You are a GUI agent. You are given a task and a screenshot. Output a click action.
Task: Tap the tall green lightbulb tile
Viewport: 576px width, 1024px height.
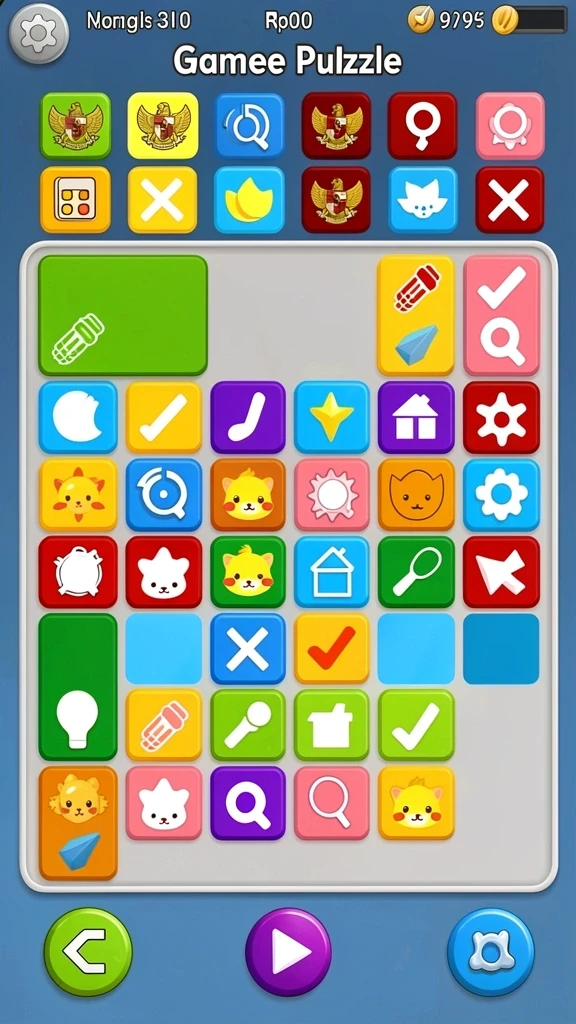(78, 687)
